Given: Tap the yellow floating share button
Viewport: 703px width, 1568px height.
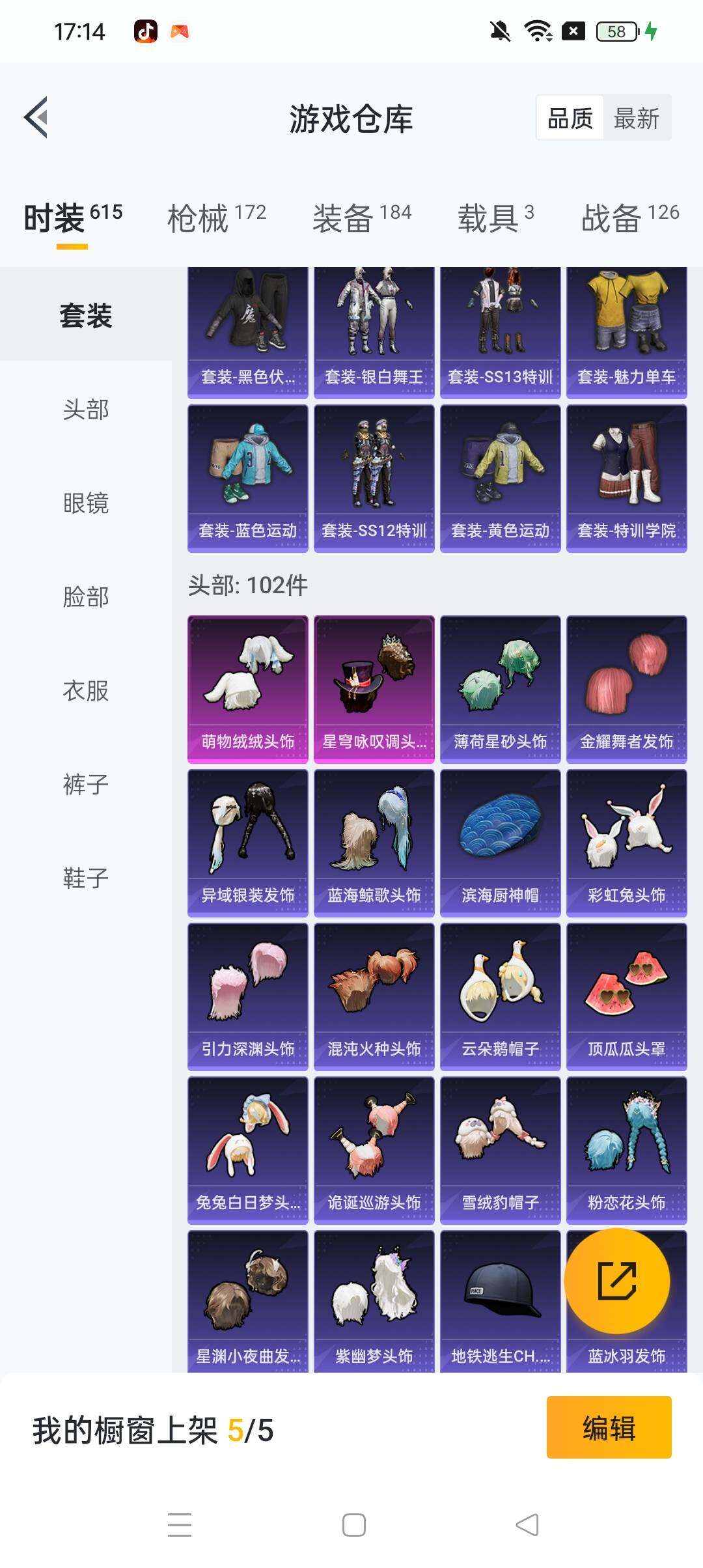Looking at the screenshot, I should pos(616,1281).
